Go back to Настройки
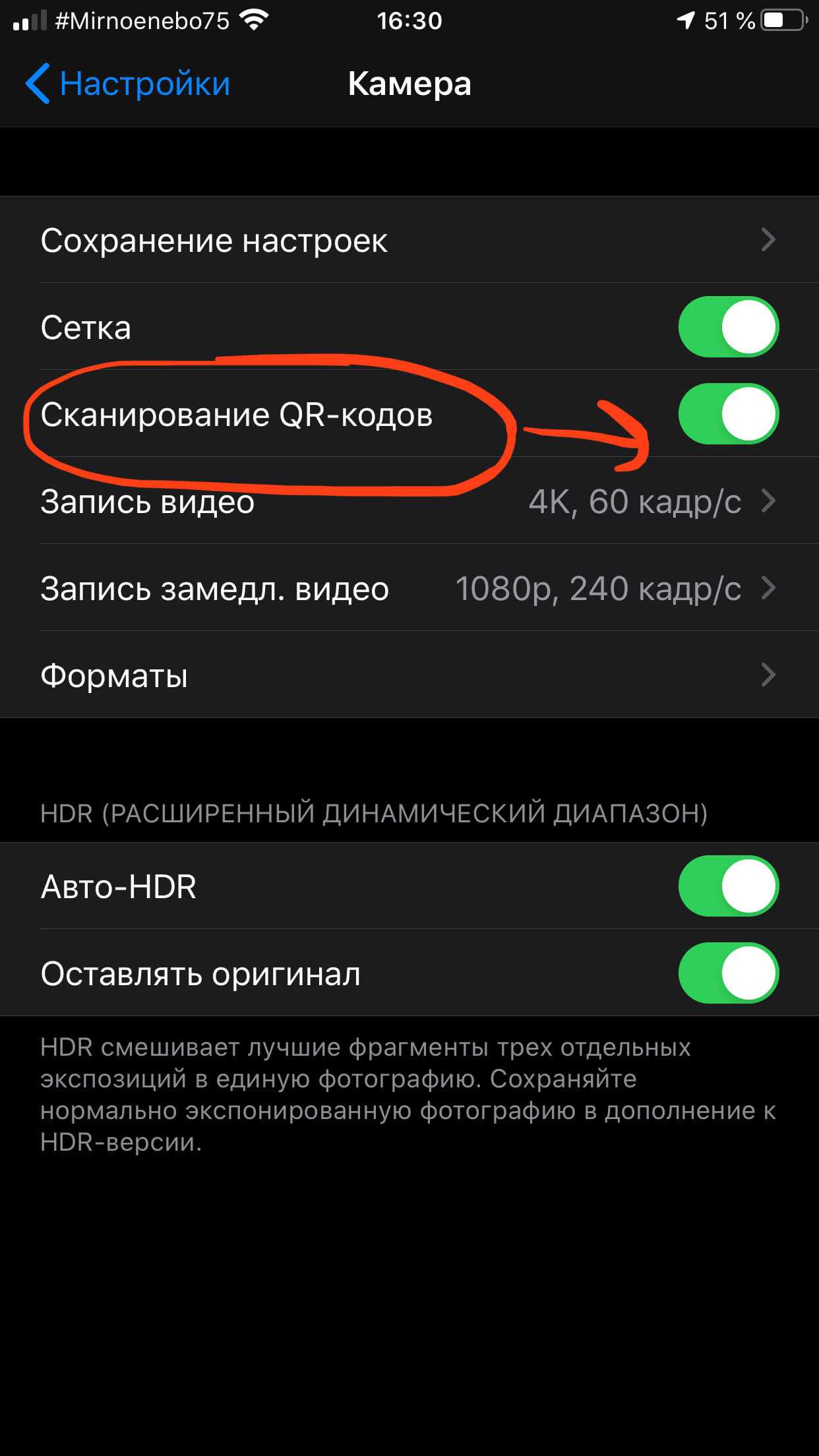This screenshot has width=819, height=1456. [x=129, y=84]
